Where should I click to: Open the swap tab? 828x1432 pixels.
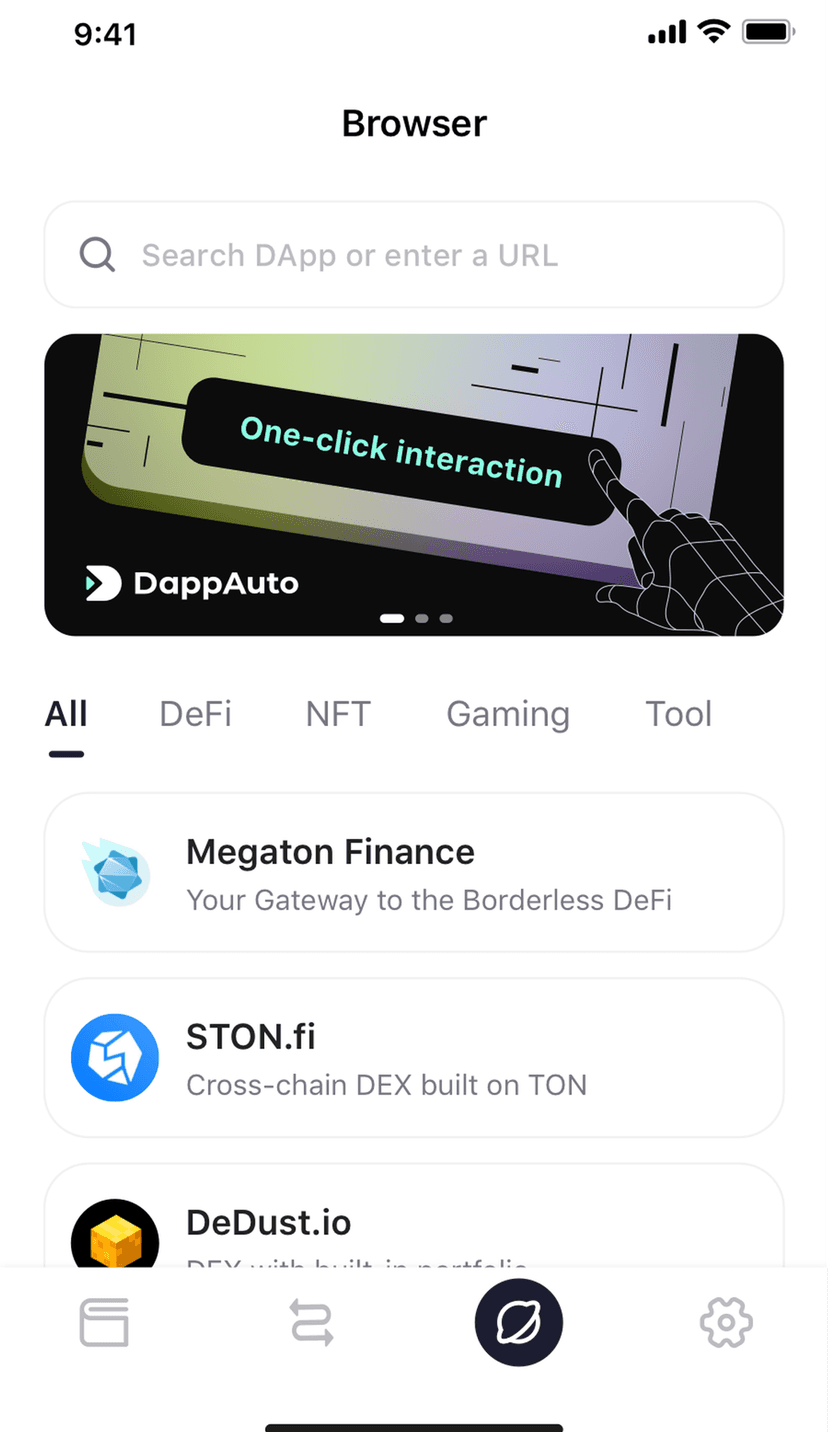[312, 1323]
